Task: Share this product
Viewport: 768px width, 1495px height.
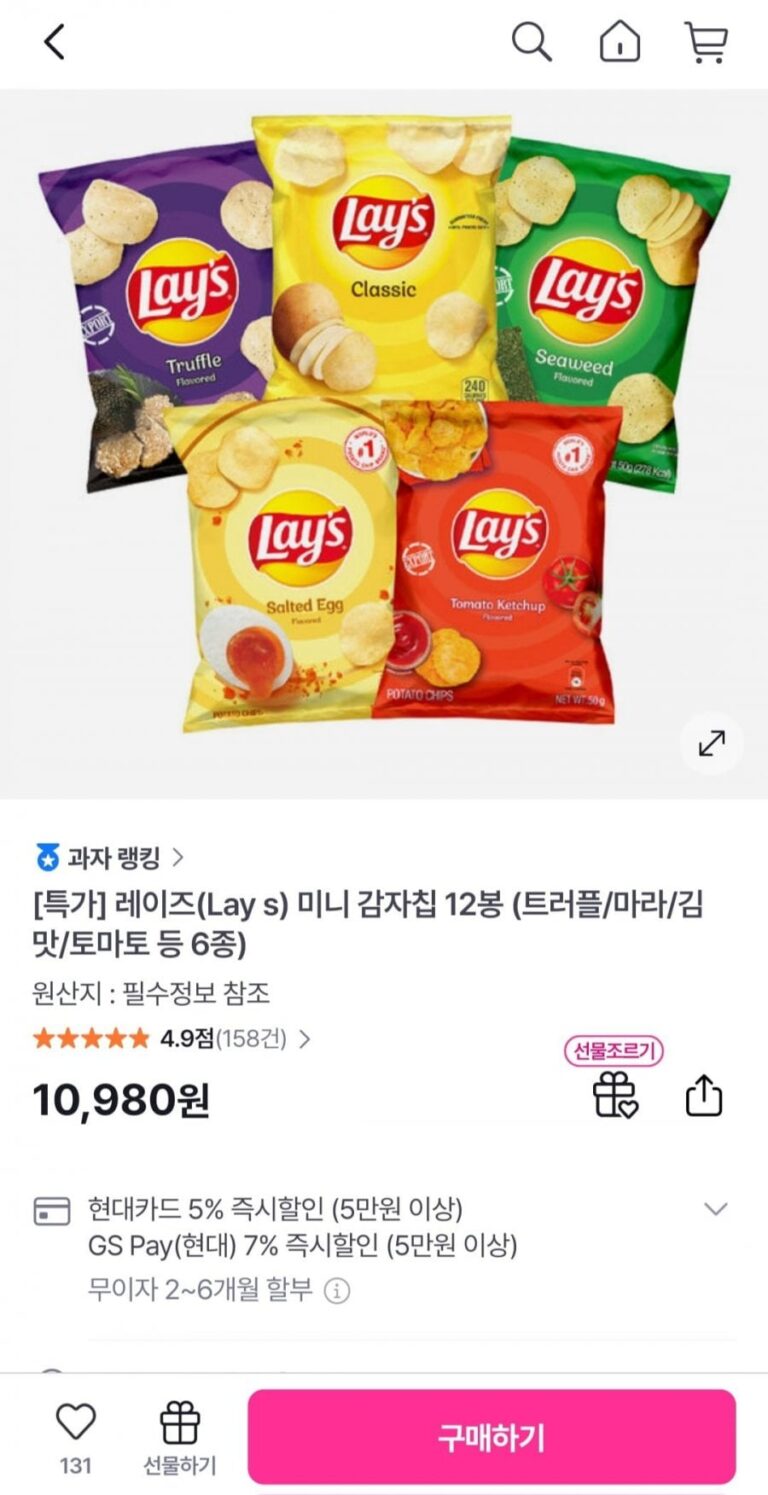Action: click(703, 1095)
